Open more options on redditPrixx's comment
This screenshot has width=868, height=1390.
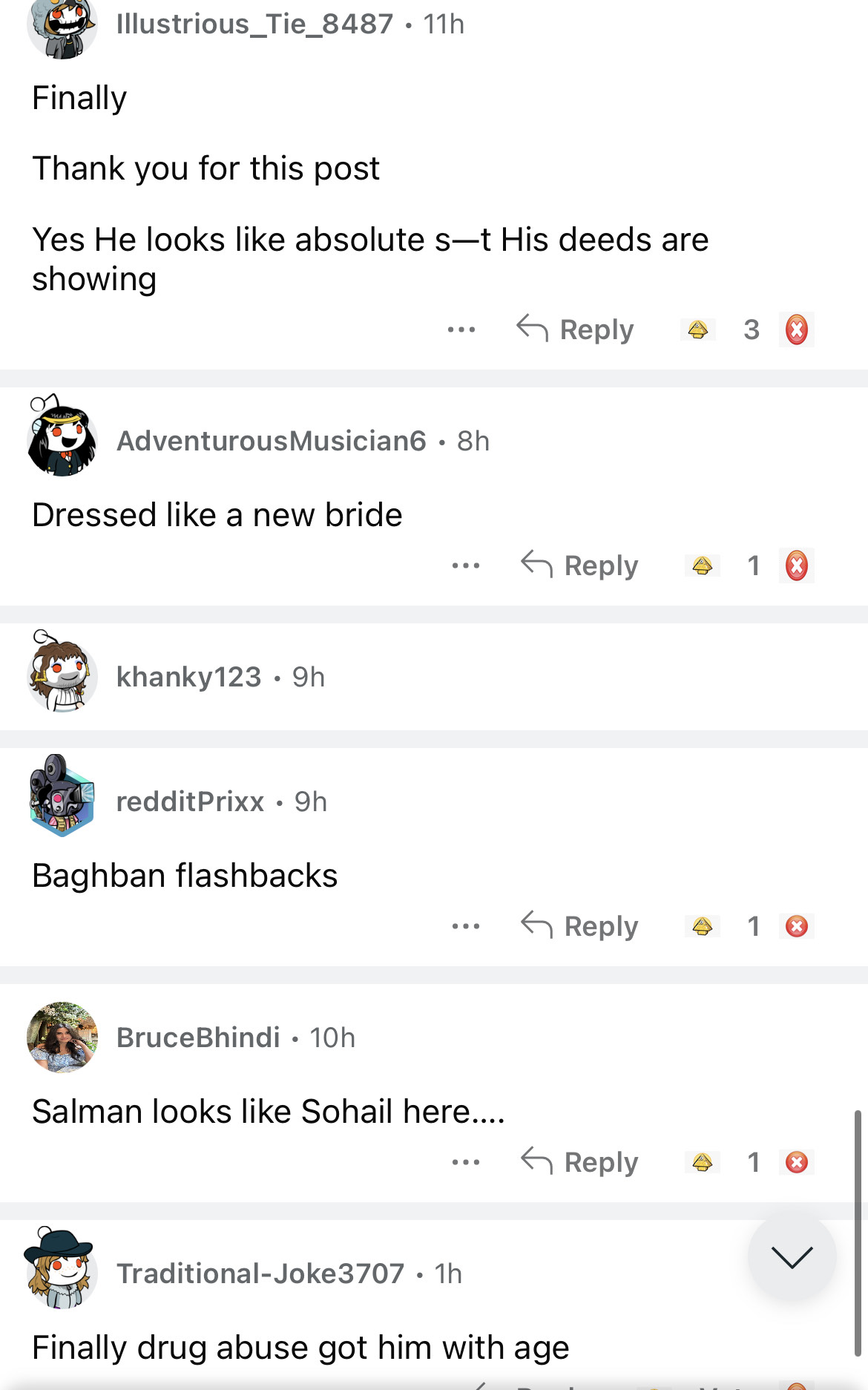coord(465,926)
